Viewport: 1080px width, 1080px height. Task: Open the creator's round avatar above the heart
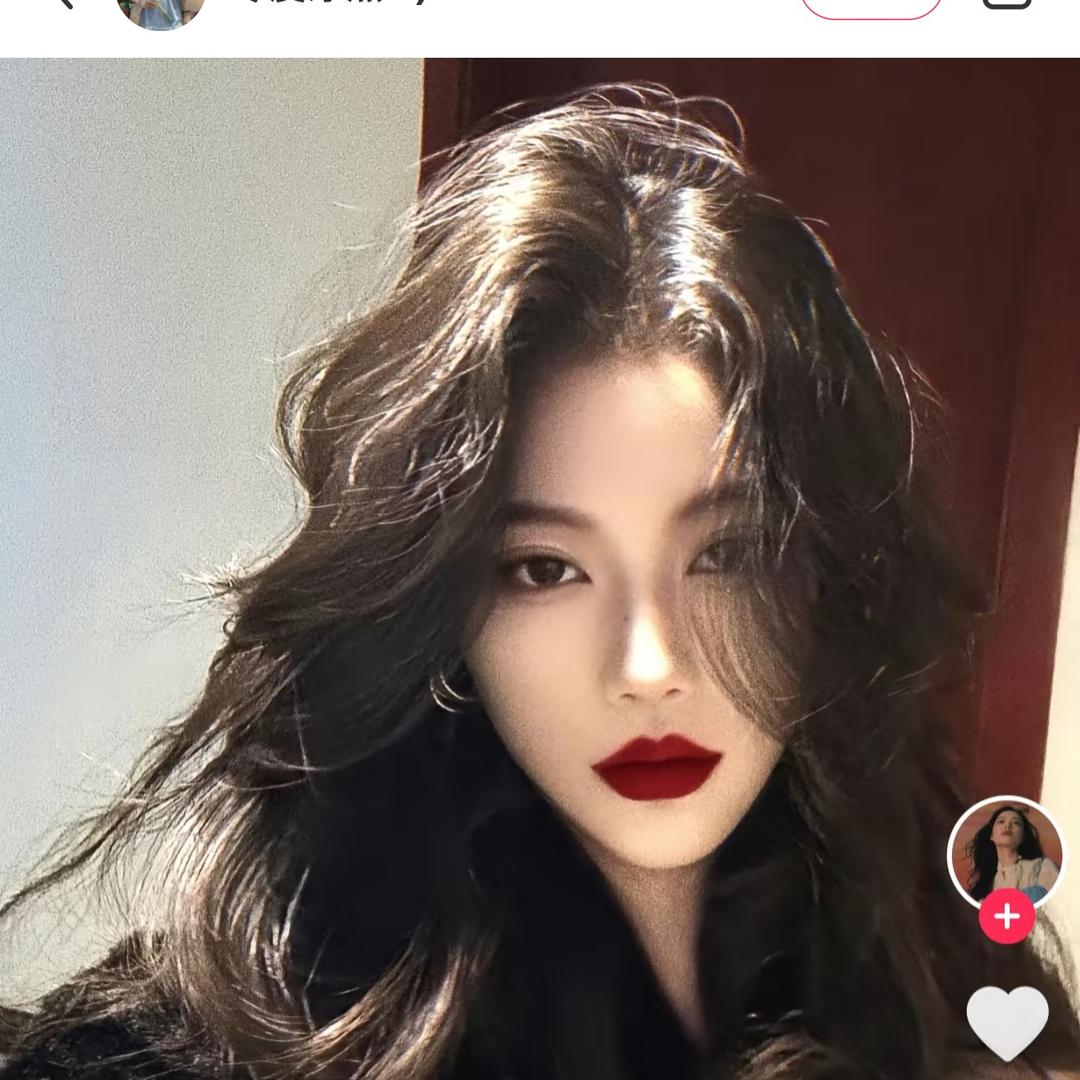click(x=1007, y=852)
